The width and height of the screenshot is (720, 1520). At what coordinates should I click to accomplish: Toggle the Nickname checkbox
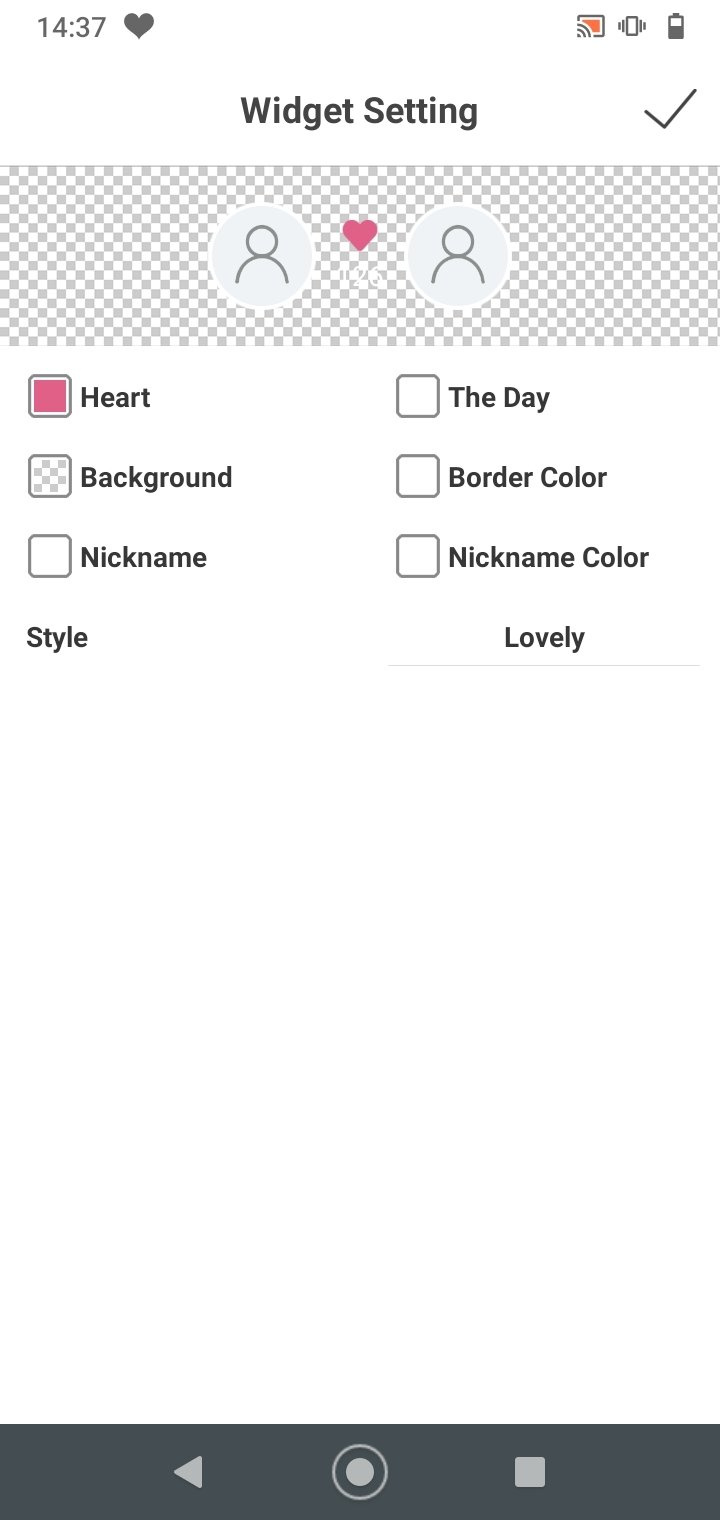(x=49, y=556)
